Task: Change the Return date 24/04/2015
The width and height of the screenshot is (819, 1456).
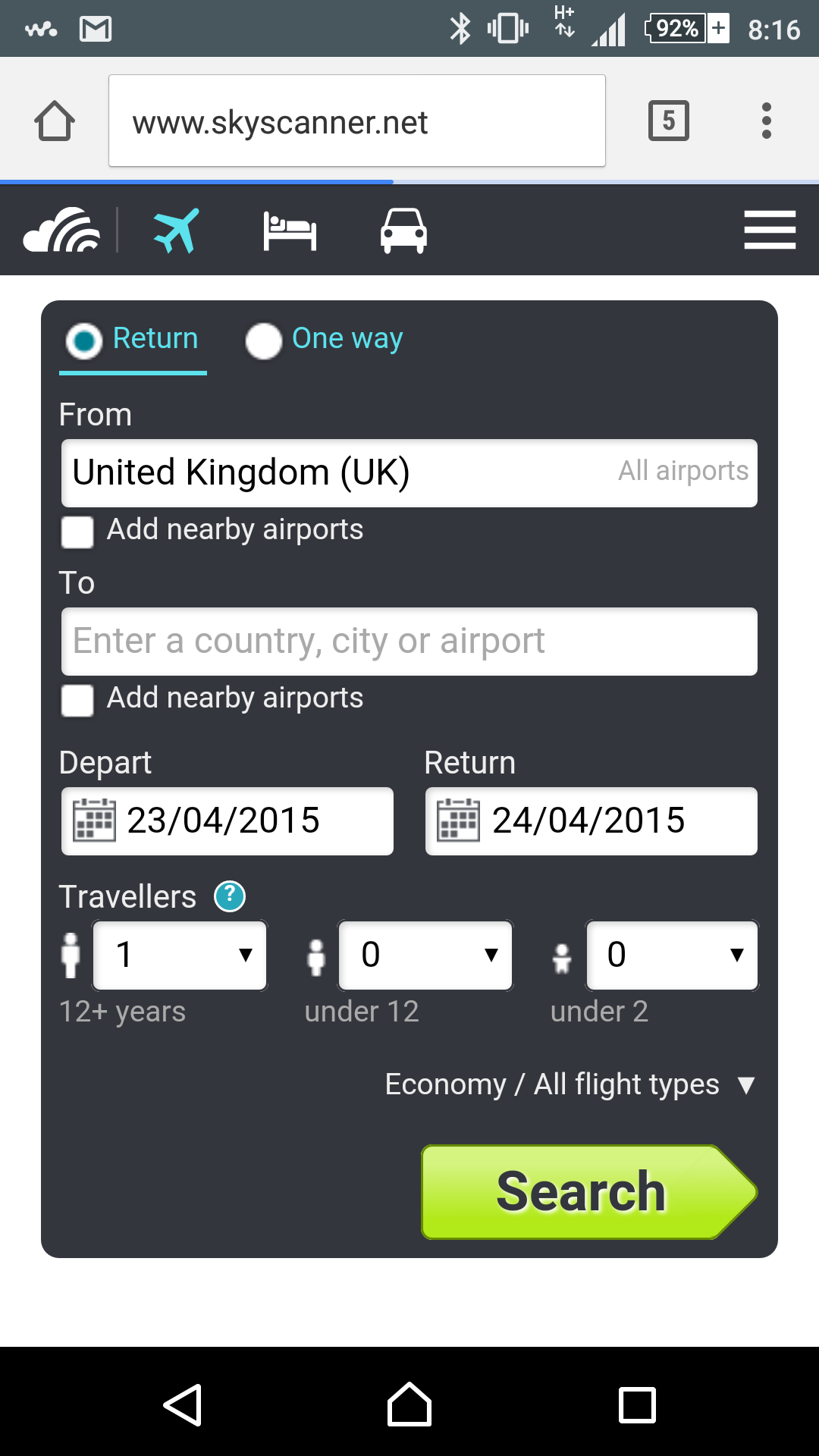Action: pyautogui.click(x=591, y=821)
